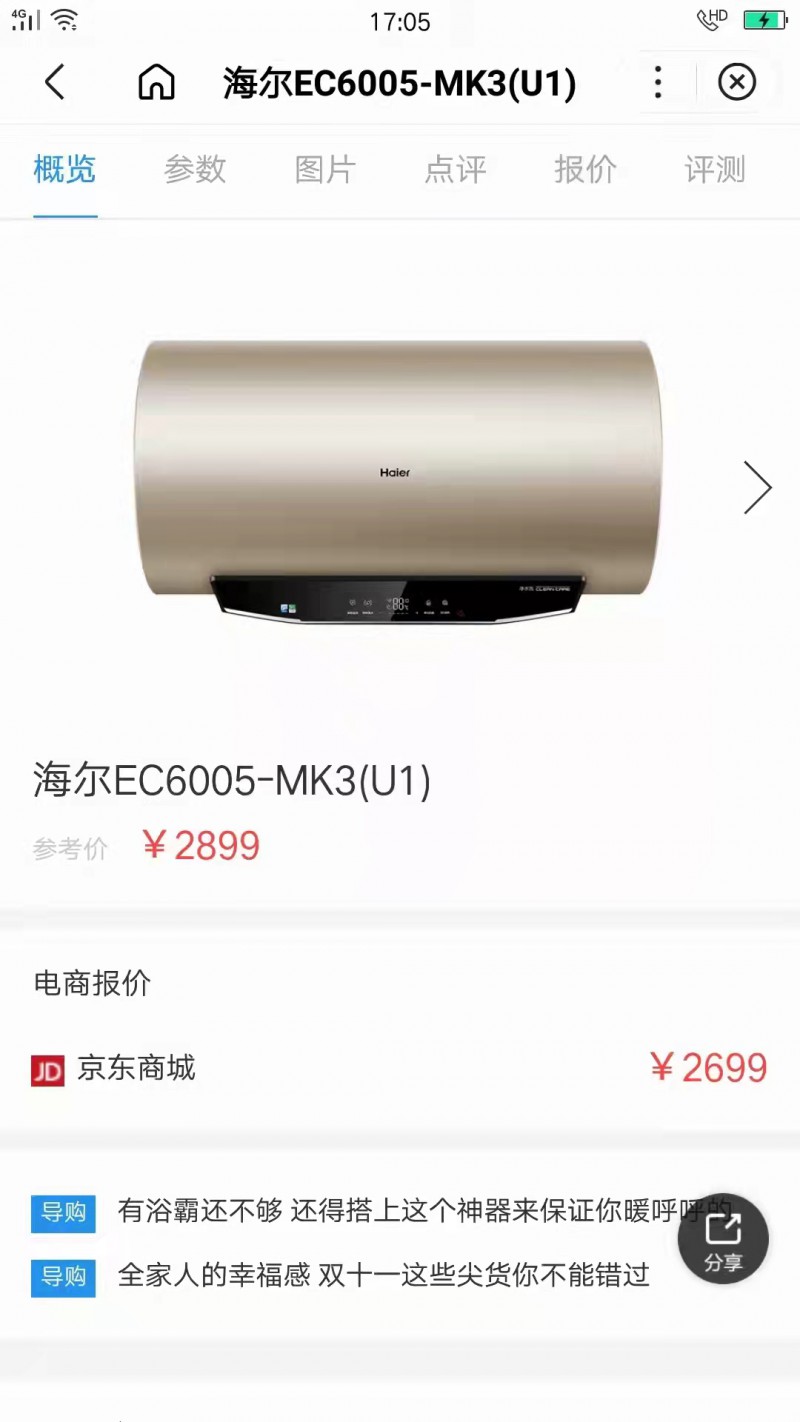Open the guide article 全家人的幸福感

pyautogui.click(x=383, y=1275)
